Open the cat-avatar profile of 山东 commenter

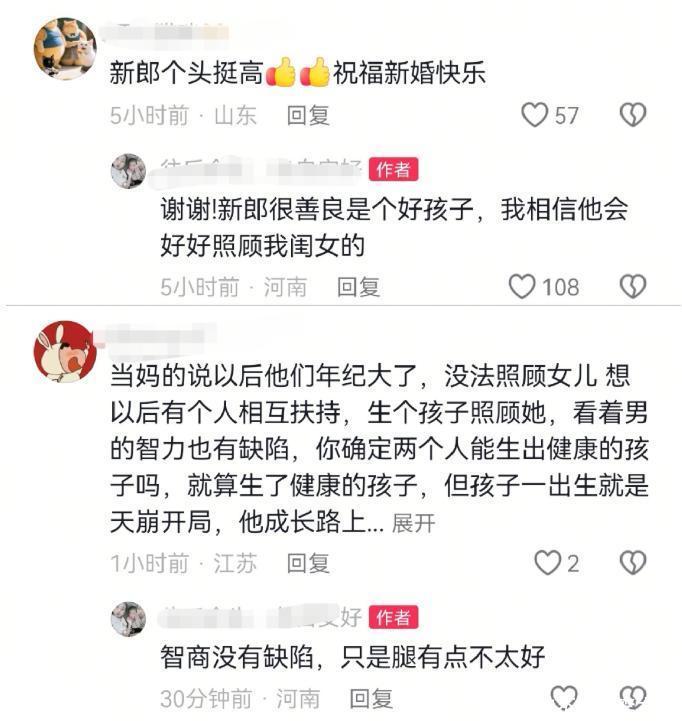65,49
